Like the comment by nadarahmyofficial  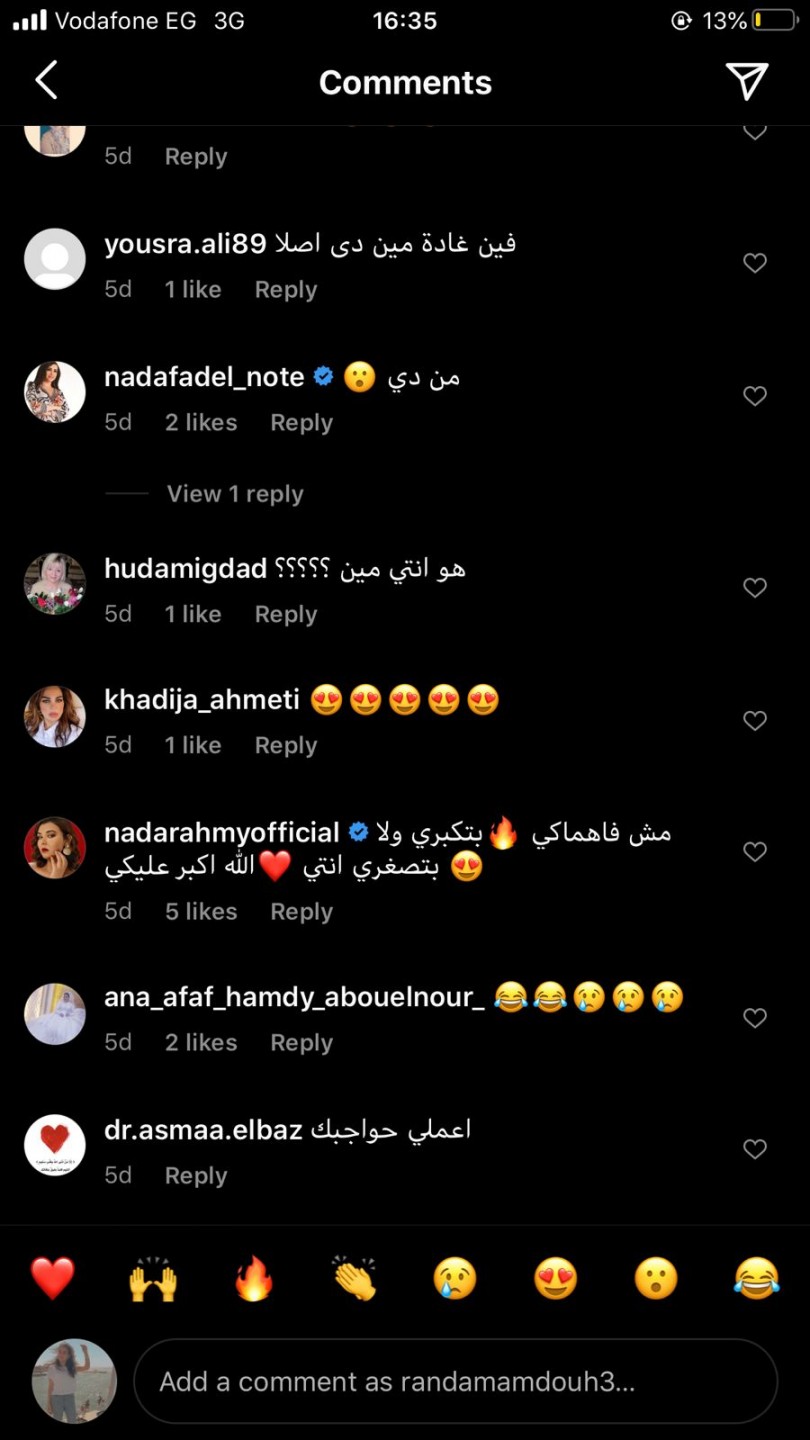(755, 852)
